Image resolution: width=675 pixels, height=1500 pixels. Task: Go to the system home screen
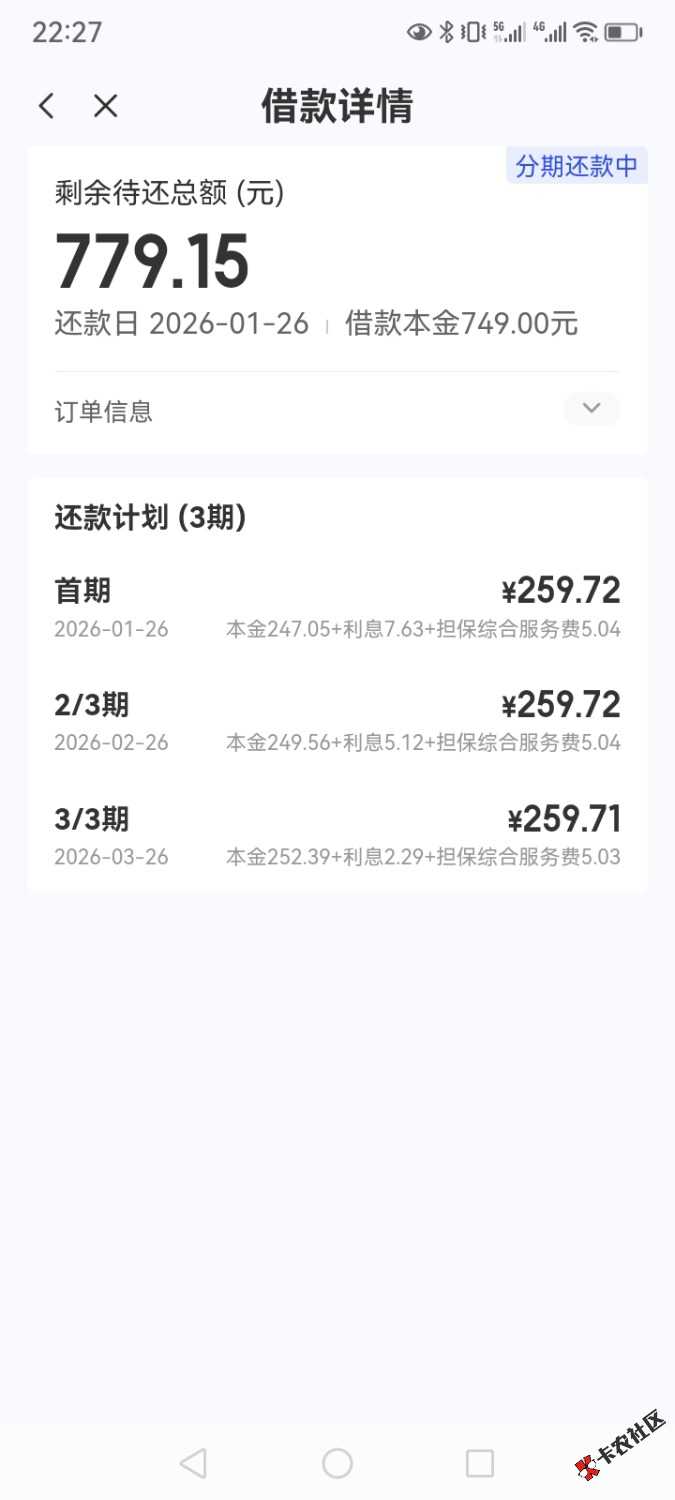click(337, 1463)
